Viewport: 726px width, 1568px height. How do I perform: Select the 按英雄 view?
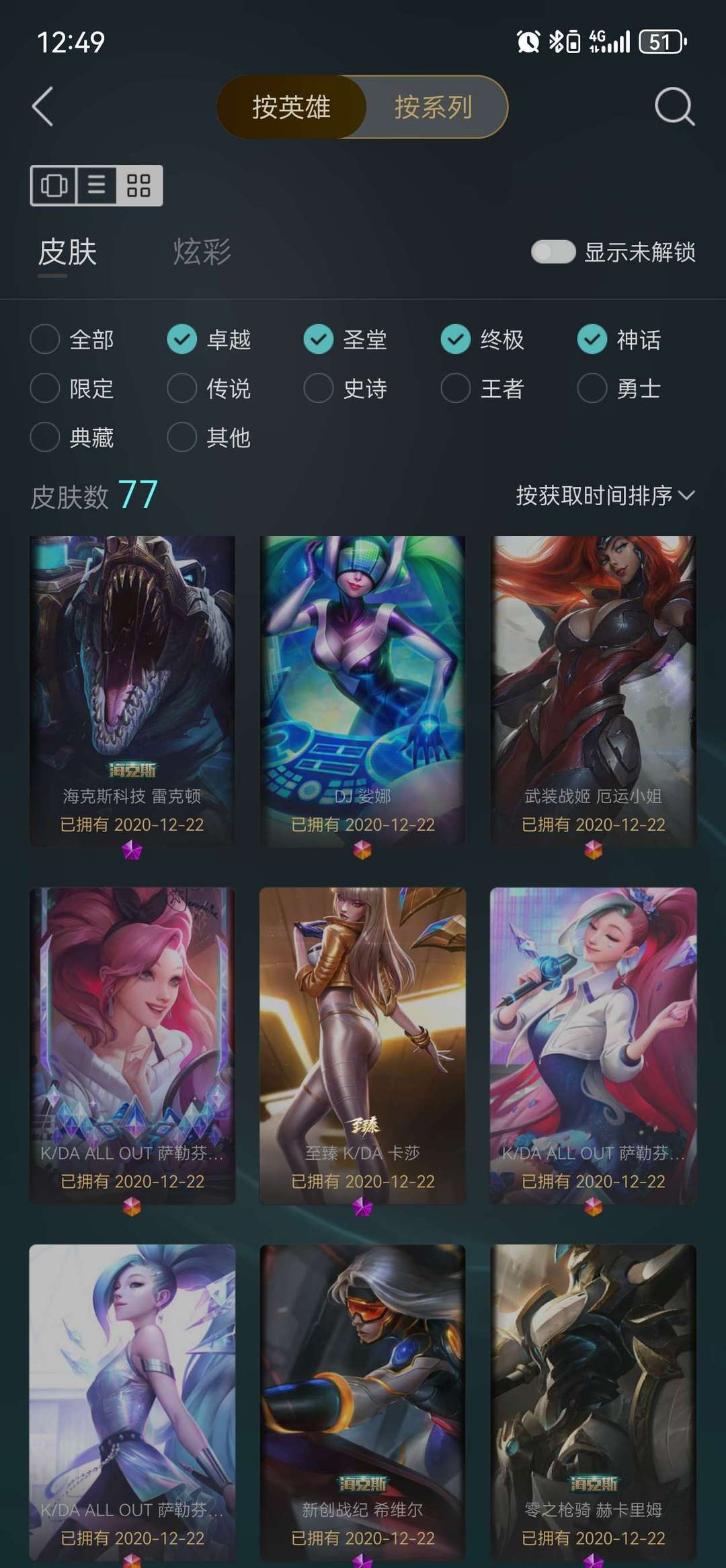coord(290,106)
